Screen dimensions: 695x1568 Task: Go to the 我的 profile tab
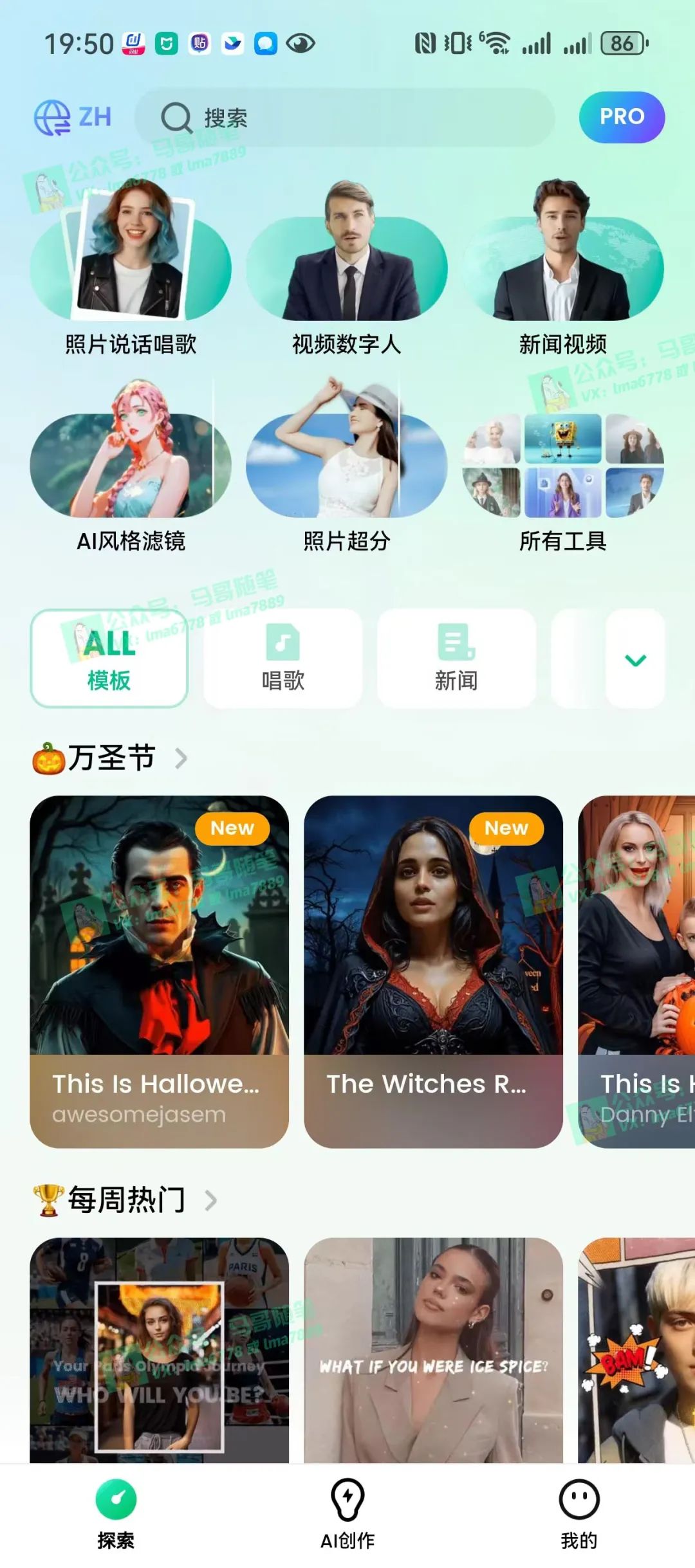(579, 1514)
